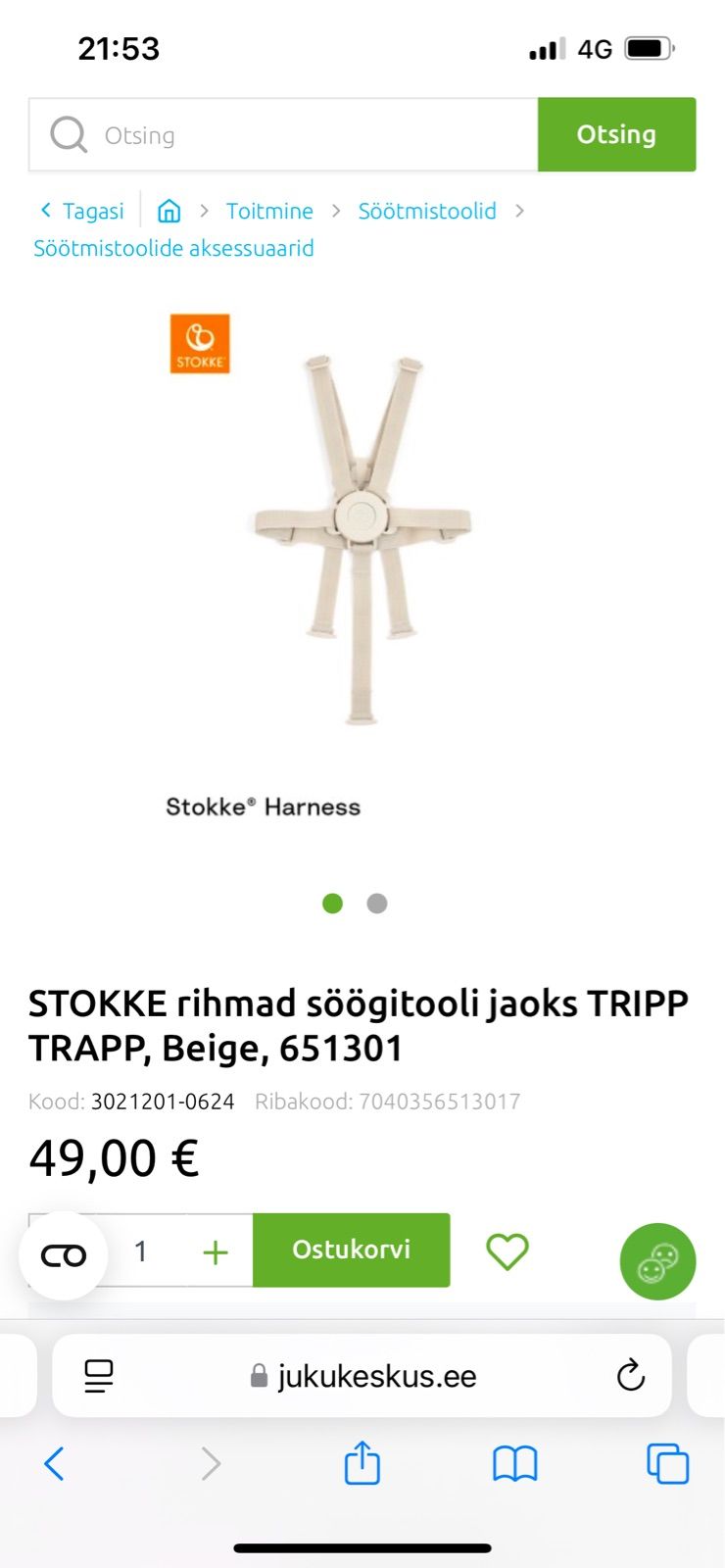Add product to cart with Ostukorvi
This screenshot has height=1568, width=725.
[351, 1249]
